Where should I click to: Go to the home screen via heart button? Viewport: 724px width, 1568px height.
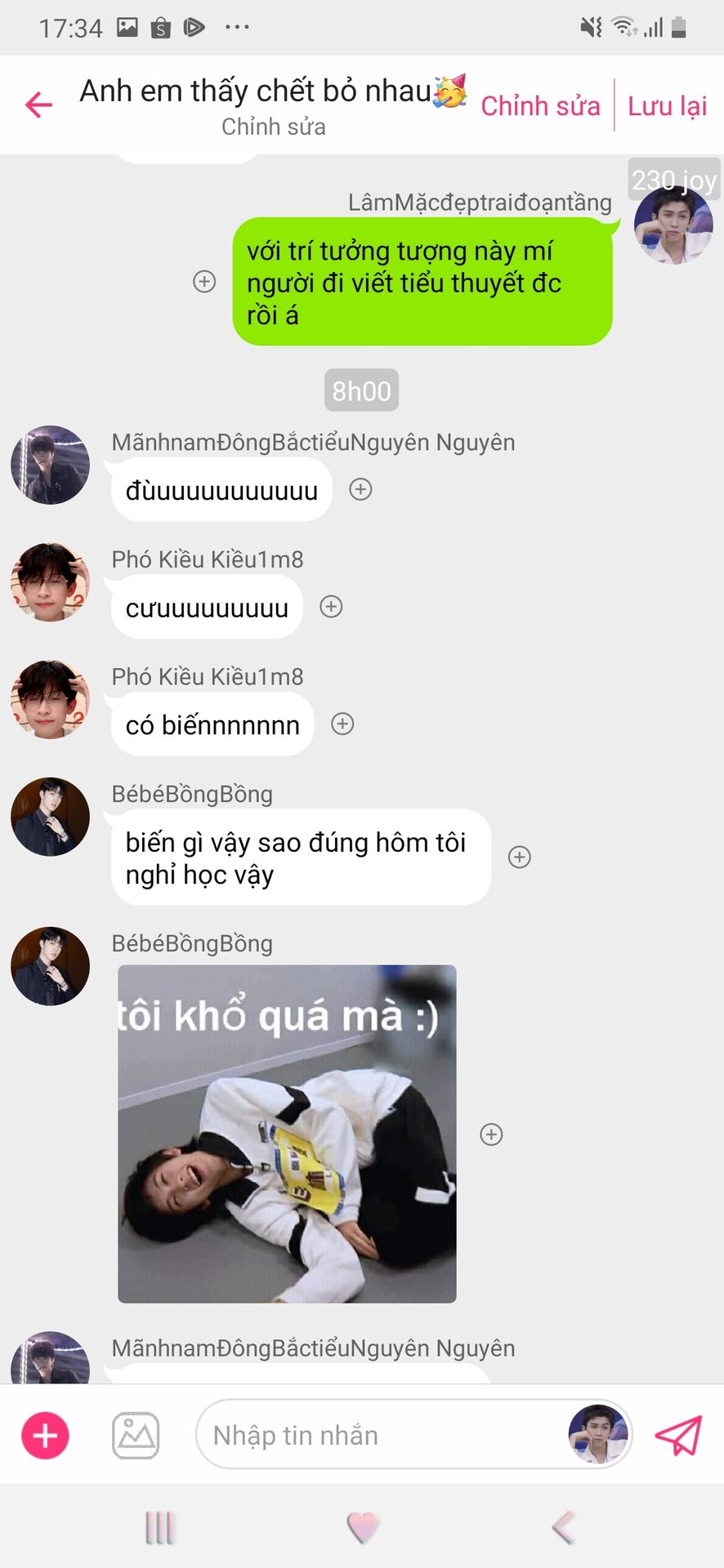(363, 1527)
